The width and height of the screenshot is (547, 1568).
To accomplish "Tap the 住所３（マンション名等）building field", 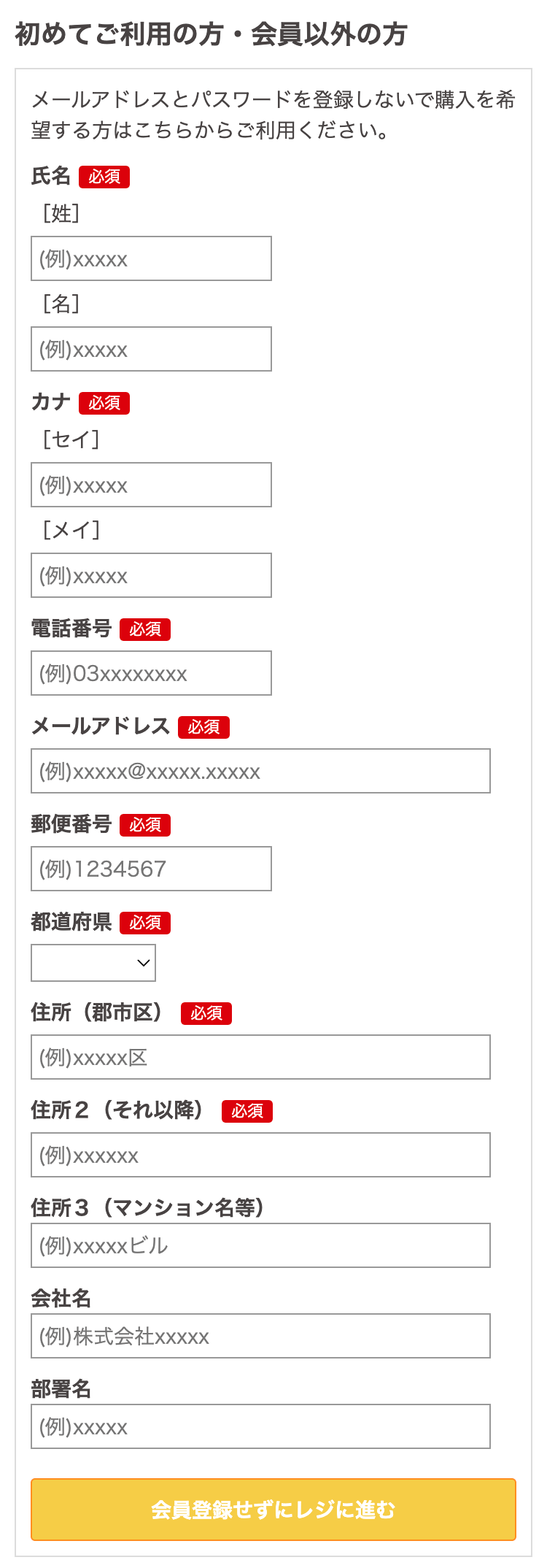I will coord(260,1245).
